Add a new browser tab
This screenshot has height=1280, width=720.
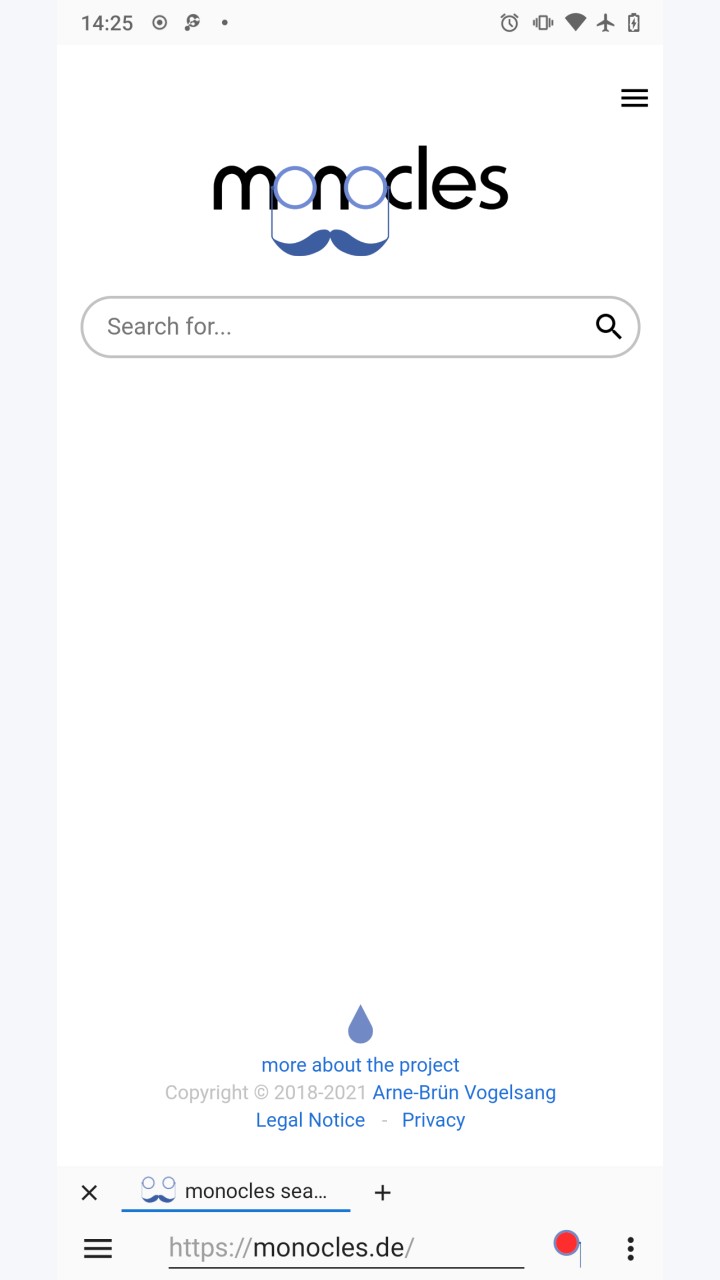382,1192
